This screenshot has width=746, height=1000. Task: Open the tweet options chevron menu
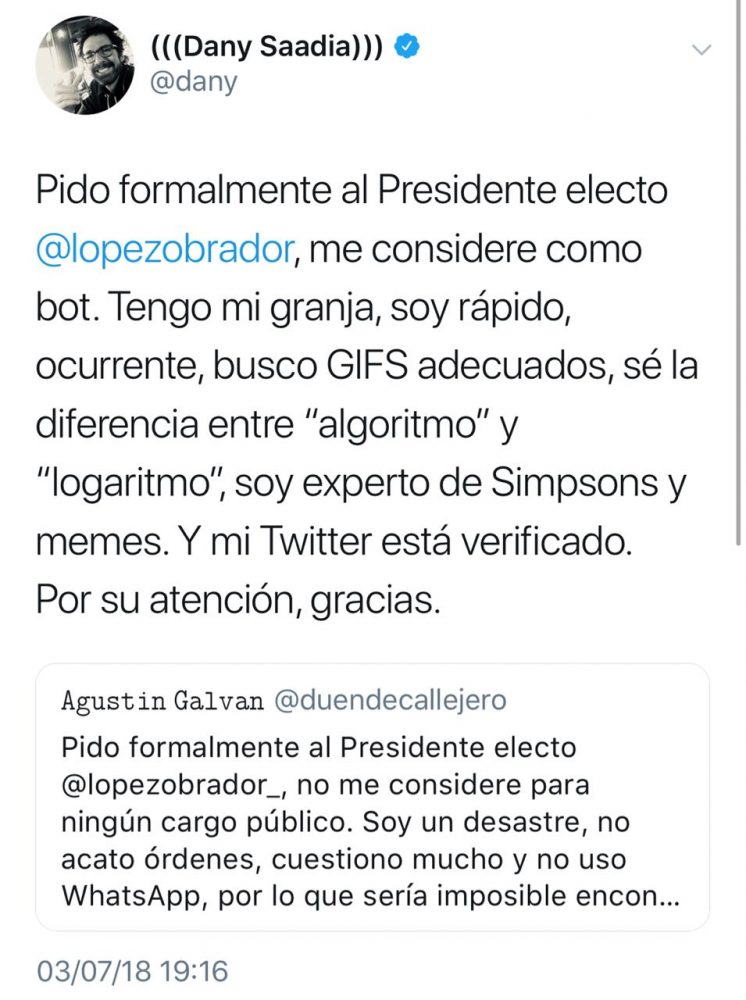(702, 49)
